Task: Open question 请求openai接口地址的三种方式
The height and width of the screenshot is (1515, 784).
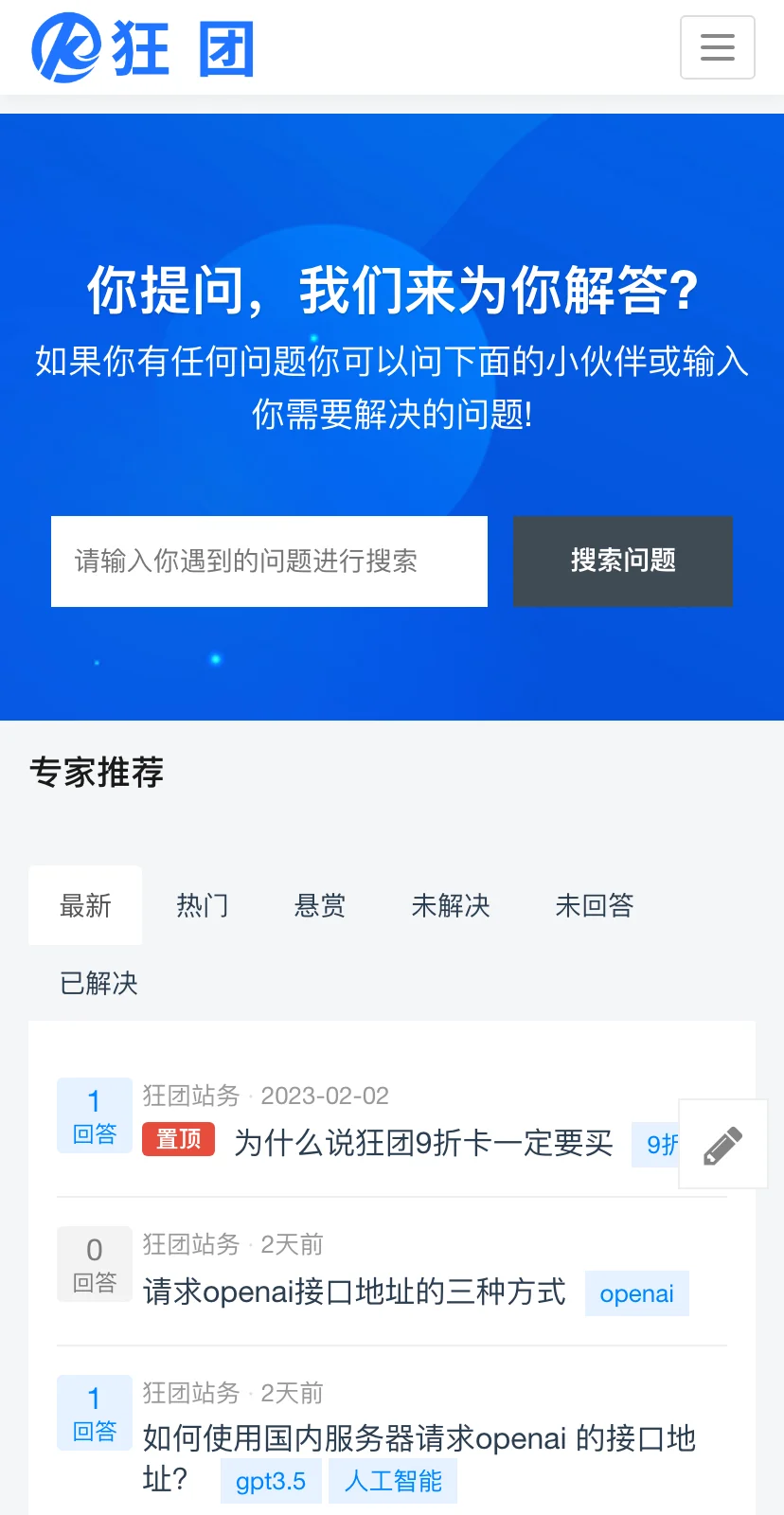Action: tap(354, 1292)
